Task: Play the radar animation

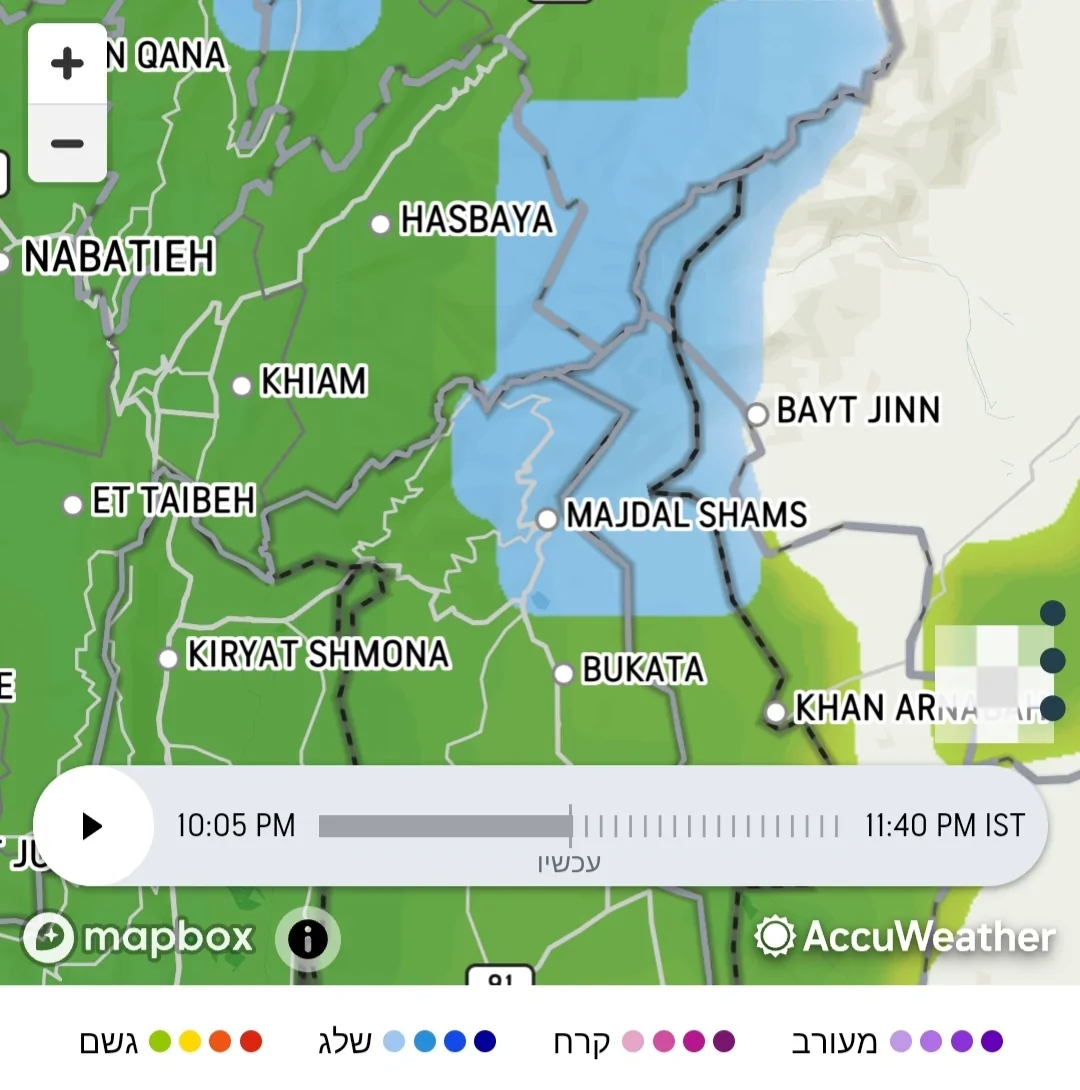Action: coord(93,826)
